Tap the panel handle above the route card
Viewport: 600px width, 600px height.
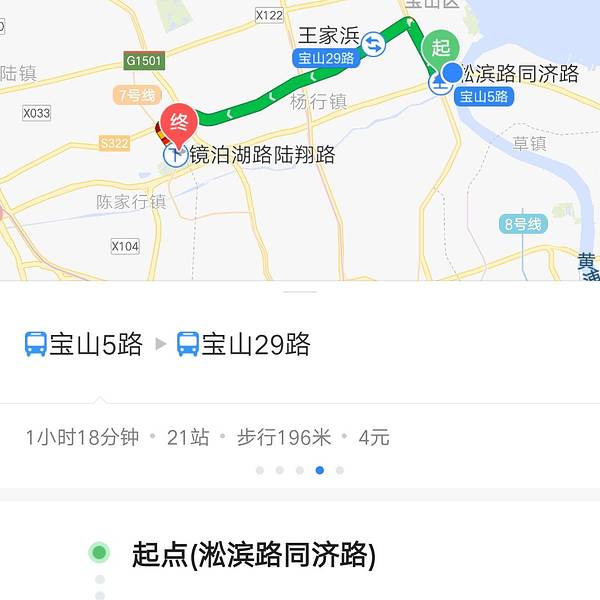coord(299,291)
